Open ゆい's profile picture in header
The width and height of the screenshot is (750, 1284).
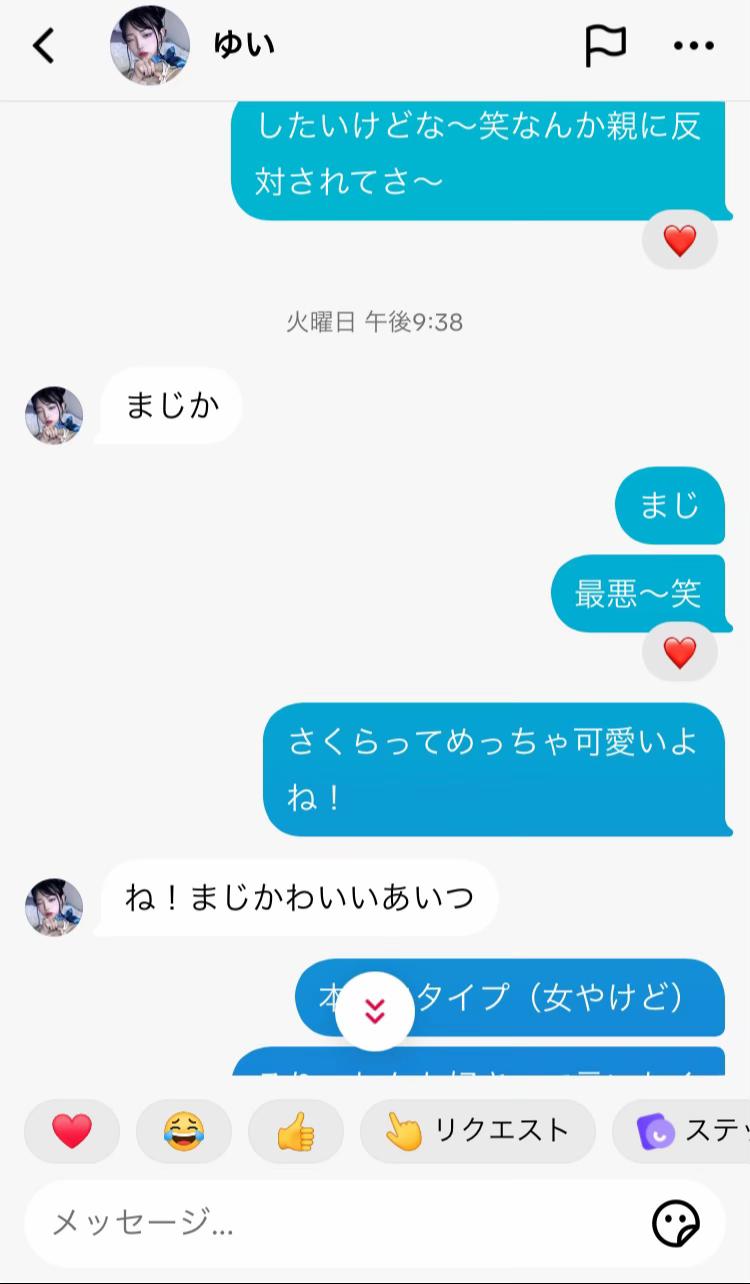(x=150, y=46)
